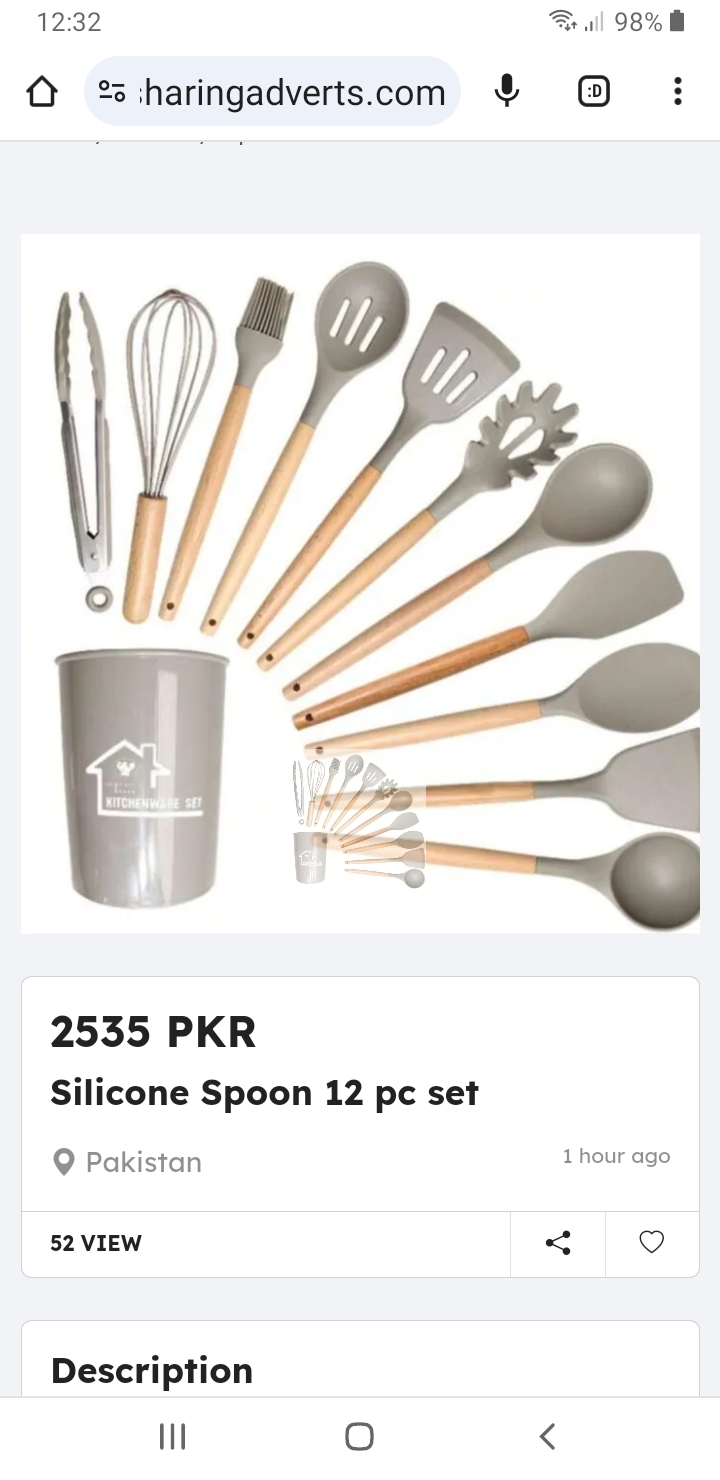Open the tab switcher
This screenshot has width=720, height=1480.
(x=594, y=92)
